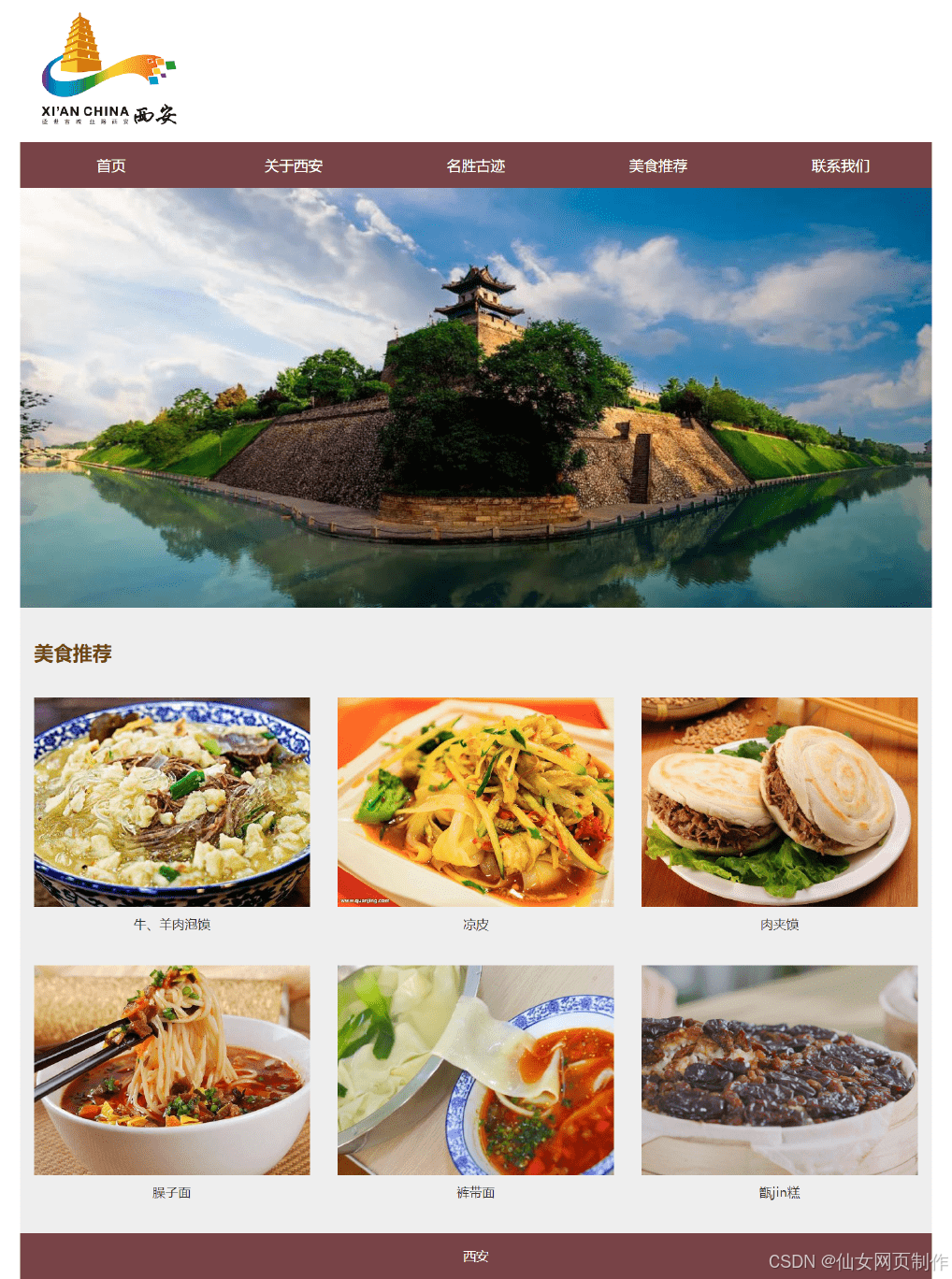The image size is (952, 1279).
Task: Click the 肉夹馍 caption
Action: (x=778, y=925)
